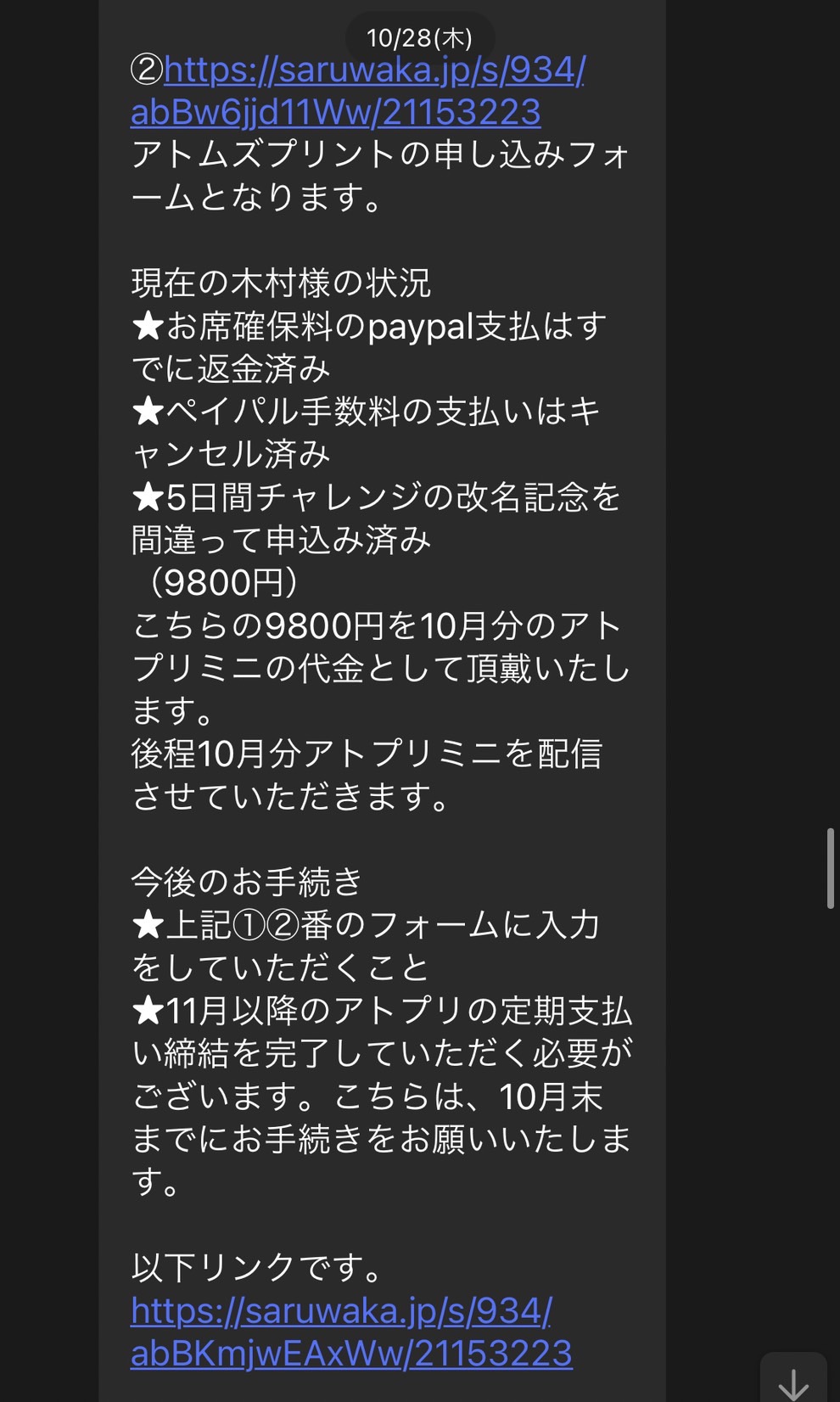Jump to latest message with down arrow

pos(793,1379)
